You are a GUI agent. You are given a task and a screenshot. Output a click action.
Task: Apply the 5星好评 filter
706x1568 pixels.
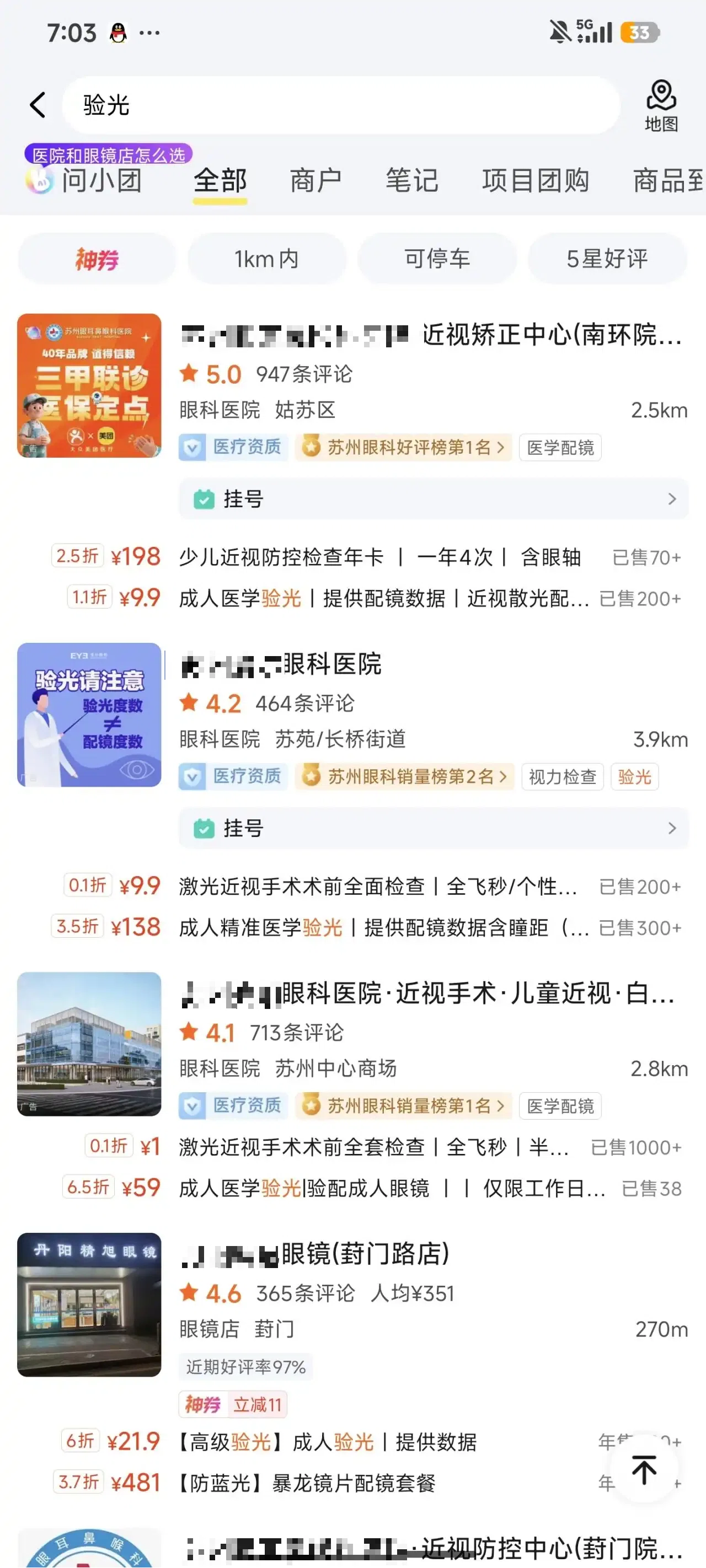pyautogui.click(x=607, y=259)
